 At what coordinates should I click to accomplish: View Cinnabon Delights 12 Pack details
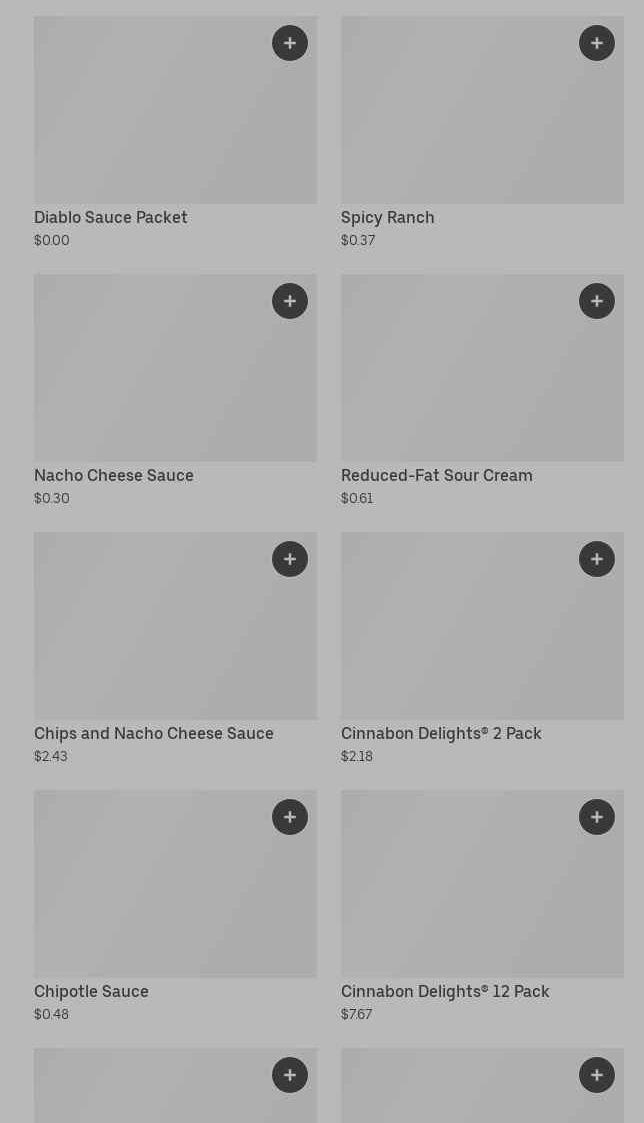(x=482, y=906)
